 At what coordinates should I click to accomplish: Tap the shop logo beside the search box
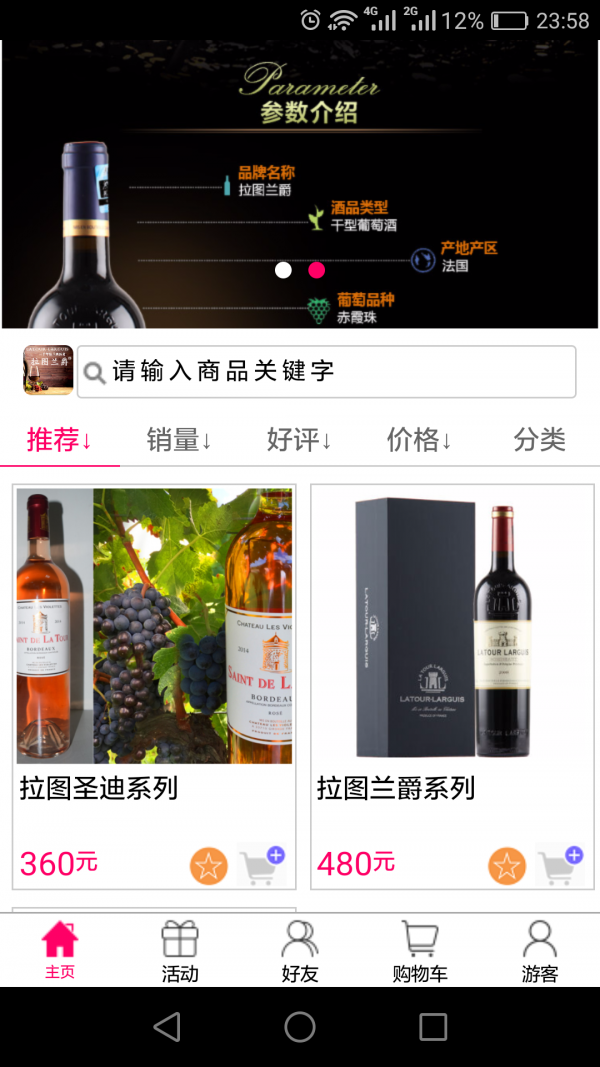pos(48,371)
